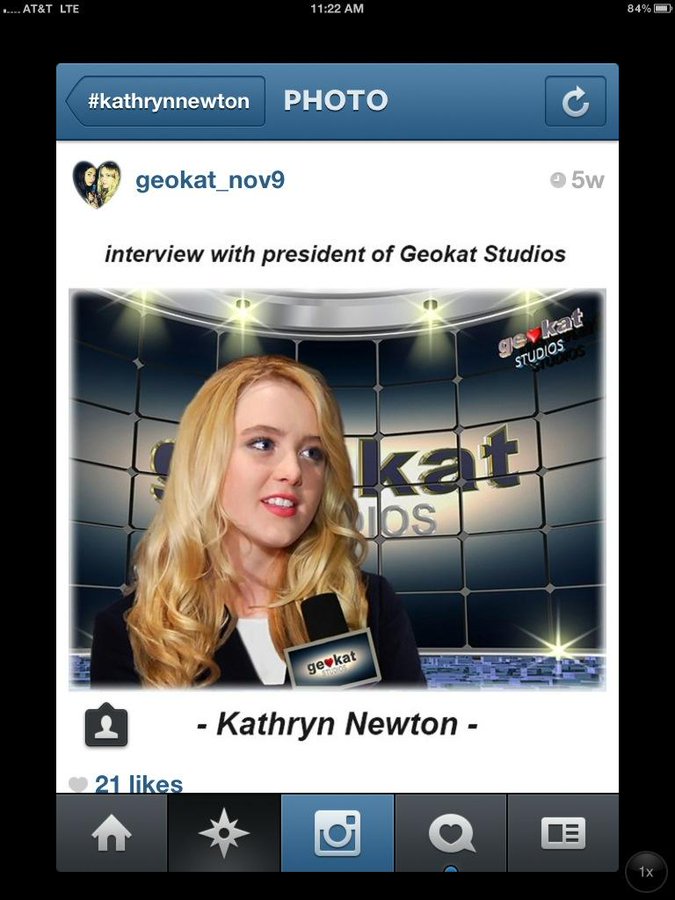The width and height of the screenshot is (675, 900).
Task: Open the Kathryn Newton interview photo
Action: coord(337,489)
